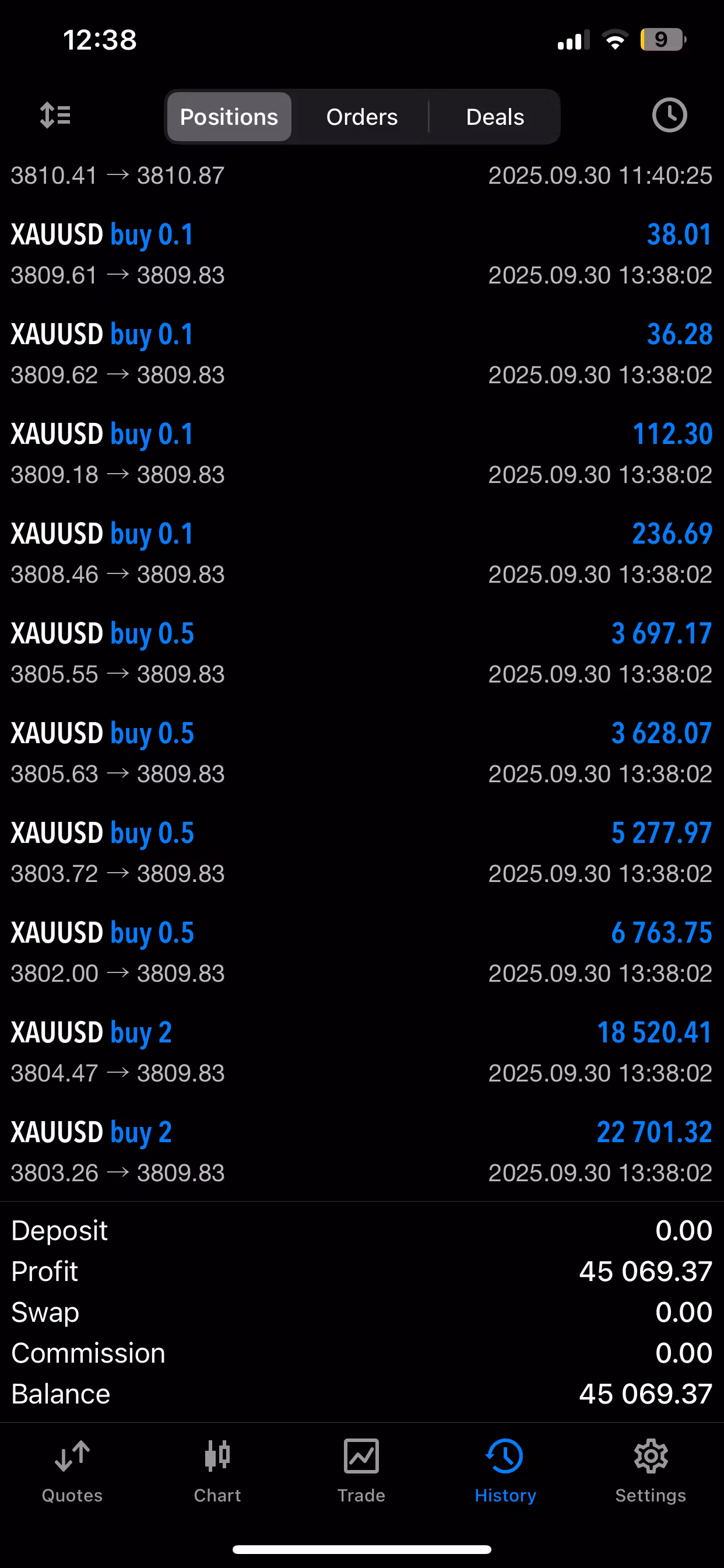The image size is (724, 1568).
Task: Switch to the Deals segment
Action: coord(495,116)
